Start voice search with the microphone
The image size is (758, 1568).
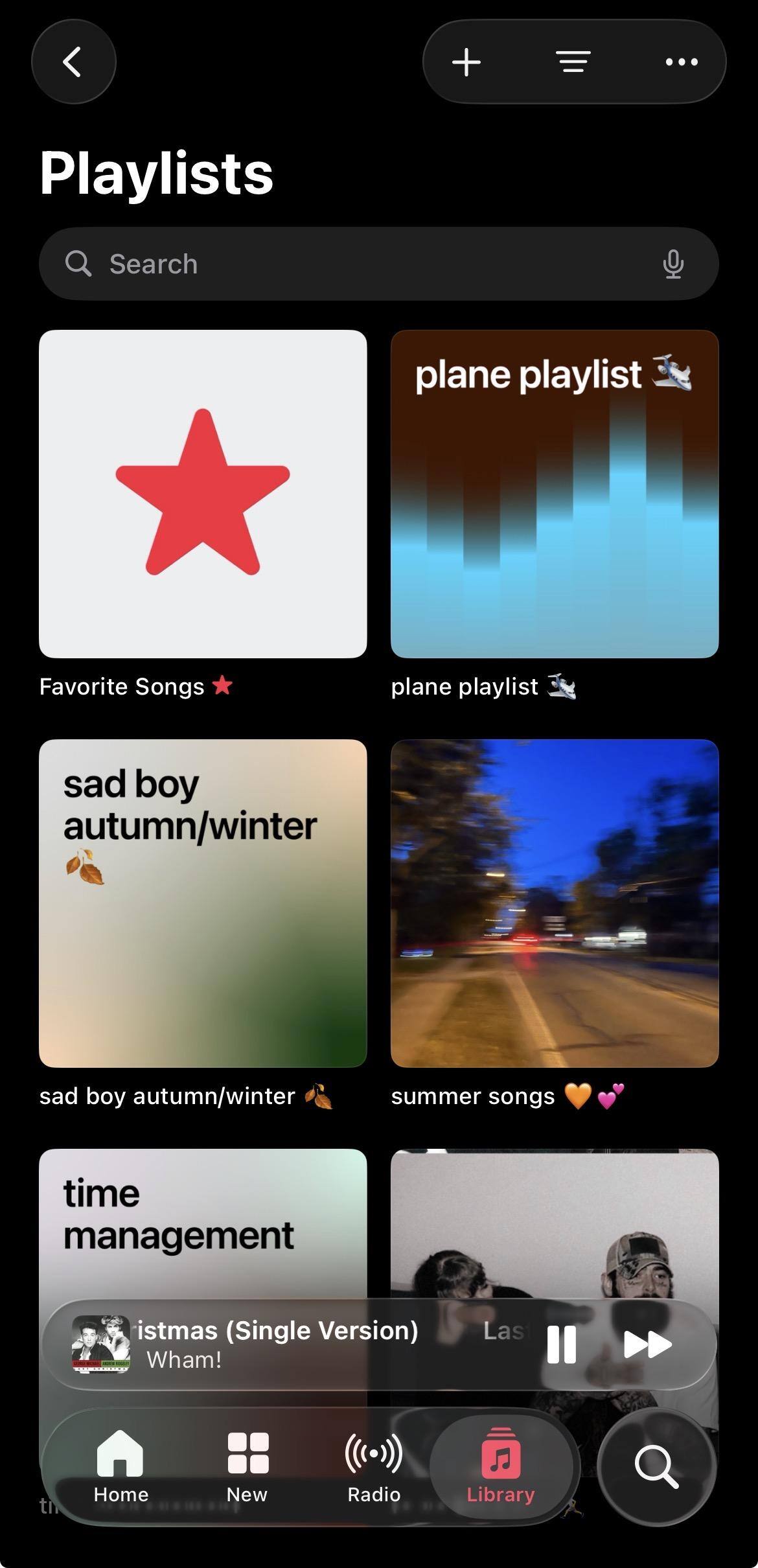coord(673,264)
